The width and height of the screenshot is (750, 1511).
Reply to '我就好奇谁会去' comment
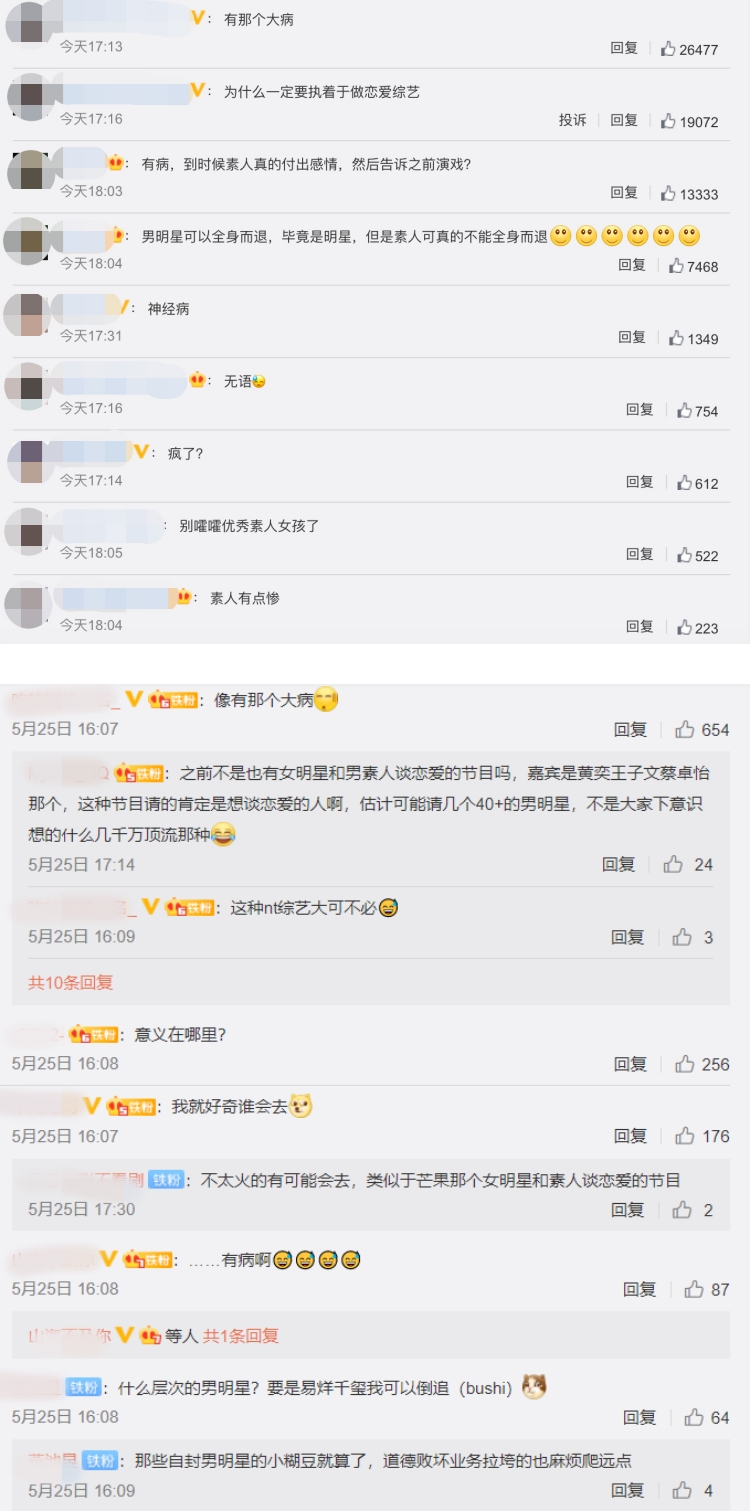631,1136
